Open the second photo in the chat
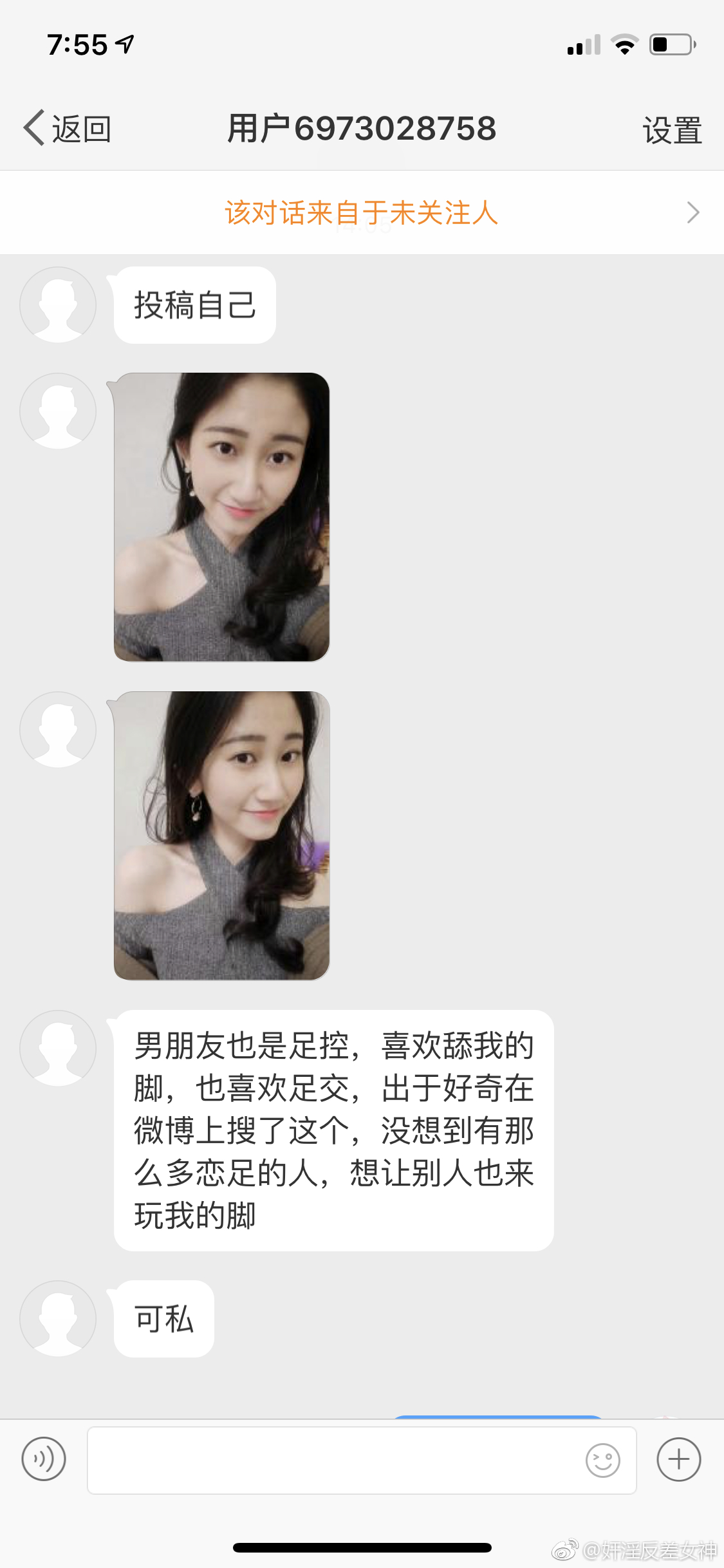 [222, 835]
